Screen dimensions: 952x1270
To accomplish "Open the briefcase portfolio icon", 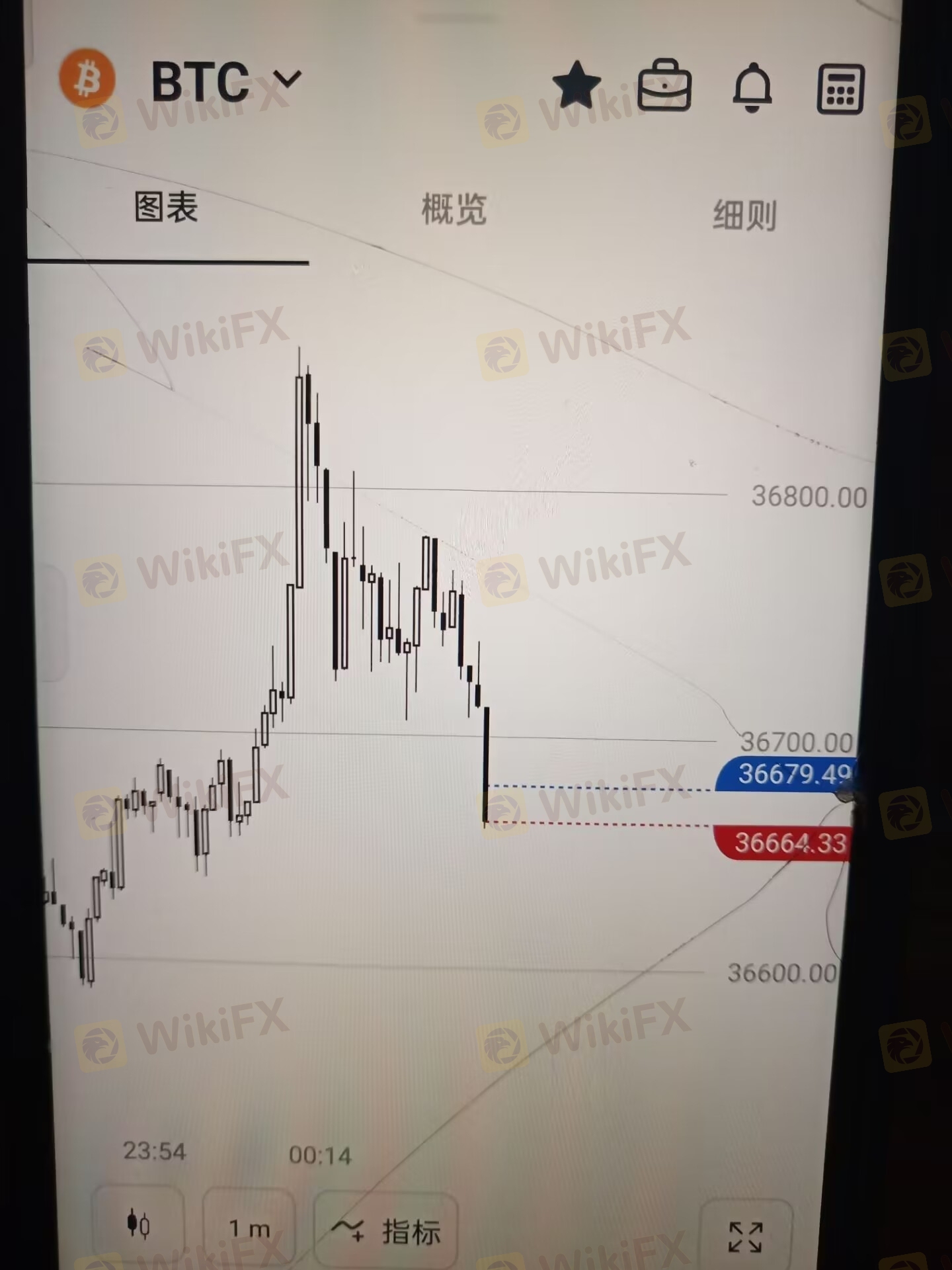I will 664,86.
